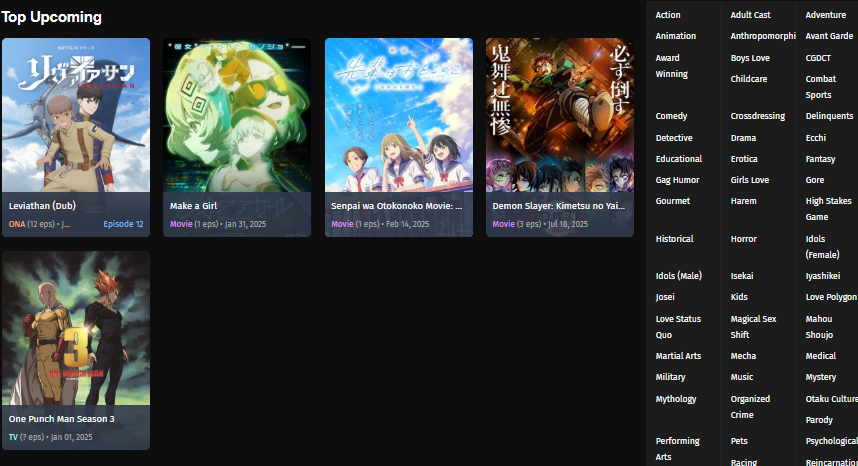
Task: Select the Action genre
Action: click(x=668, y=15)
